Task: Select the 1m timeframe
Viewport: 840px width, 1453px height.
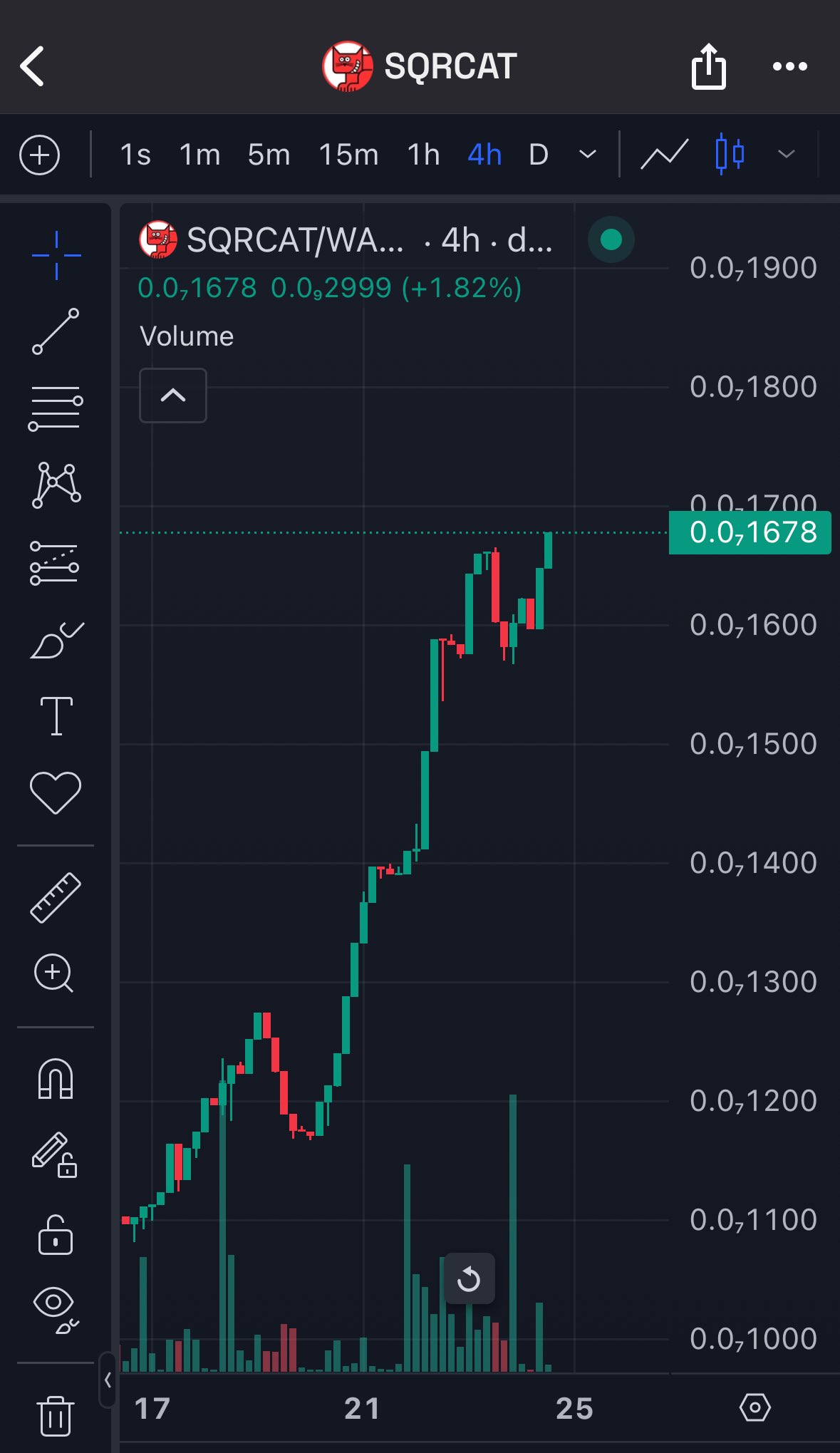Action: 199,155
